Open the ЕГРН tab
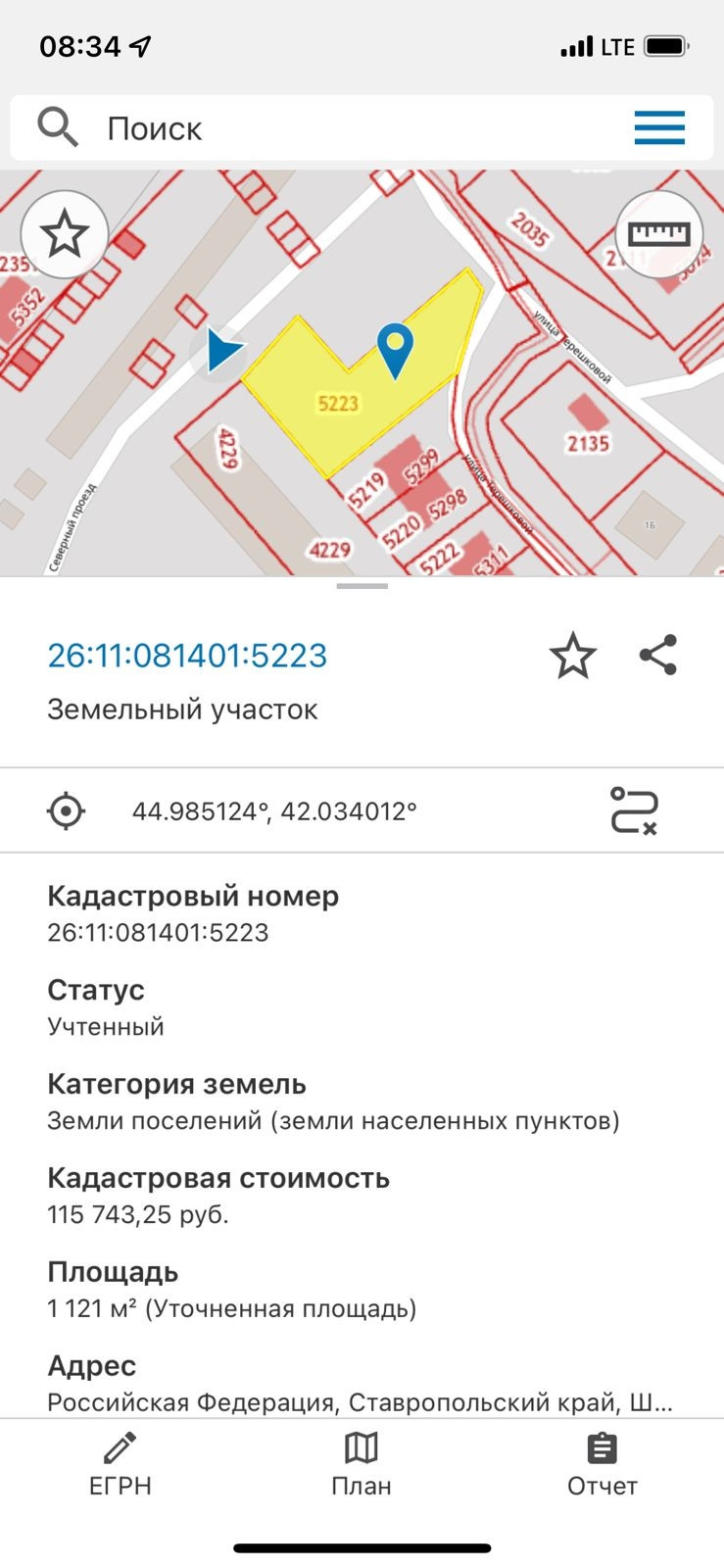724x1568 pixels. 121,1464
